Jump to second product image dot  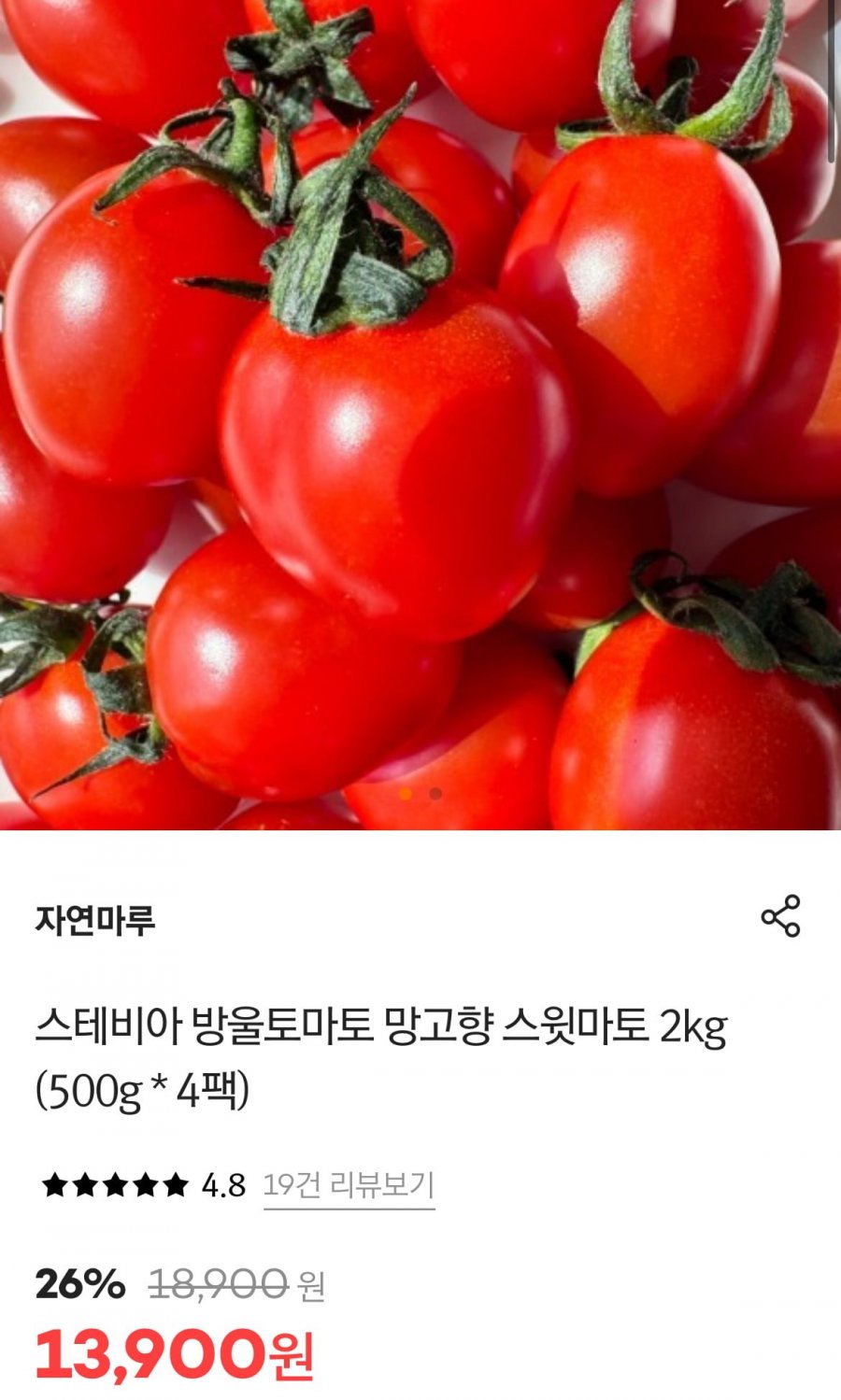point(435,794)
